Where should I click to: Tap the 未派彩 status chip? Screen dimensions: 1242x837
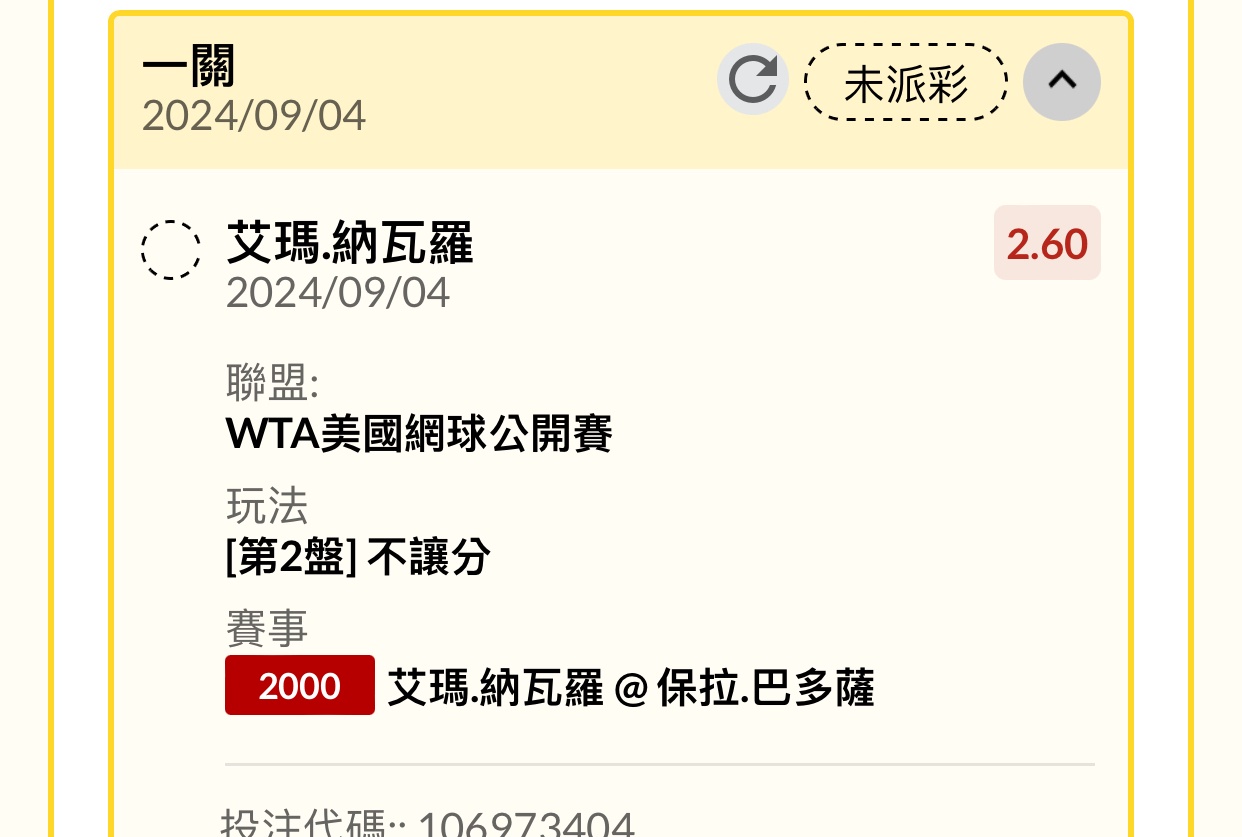coord(905,83)
